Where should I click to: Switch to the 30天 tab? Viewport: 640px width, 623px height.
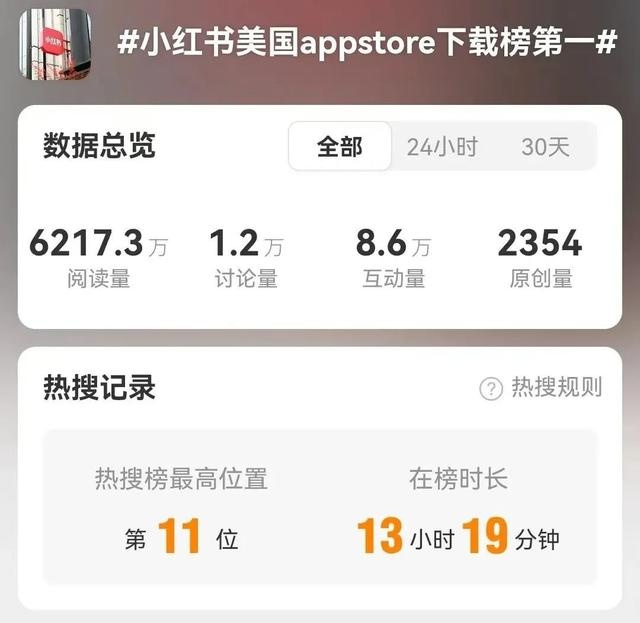(x=545, y=147)
